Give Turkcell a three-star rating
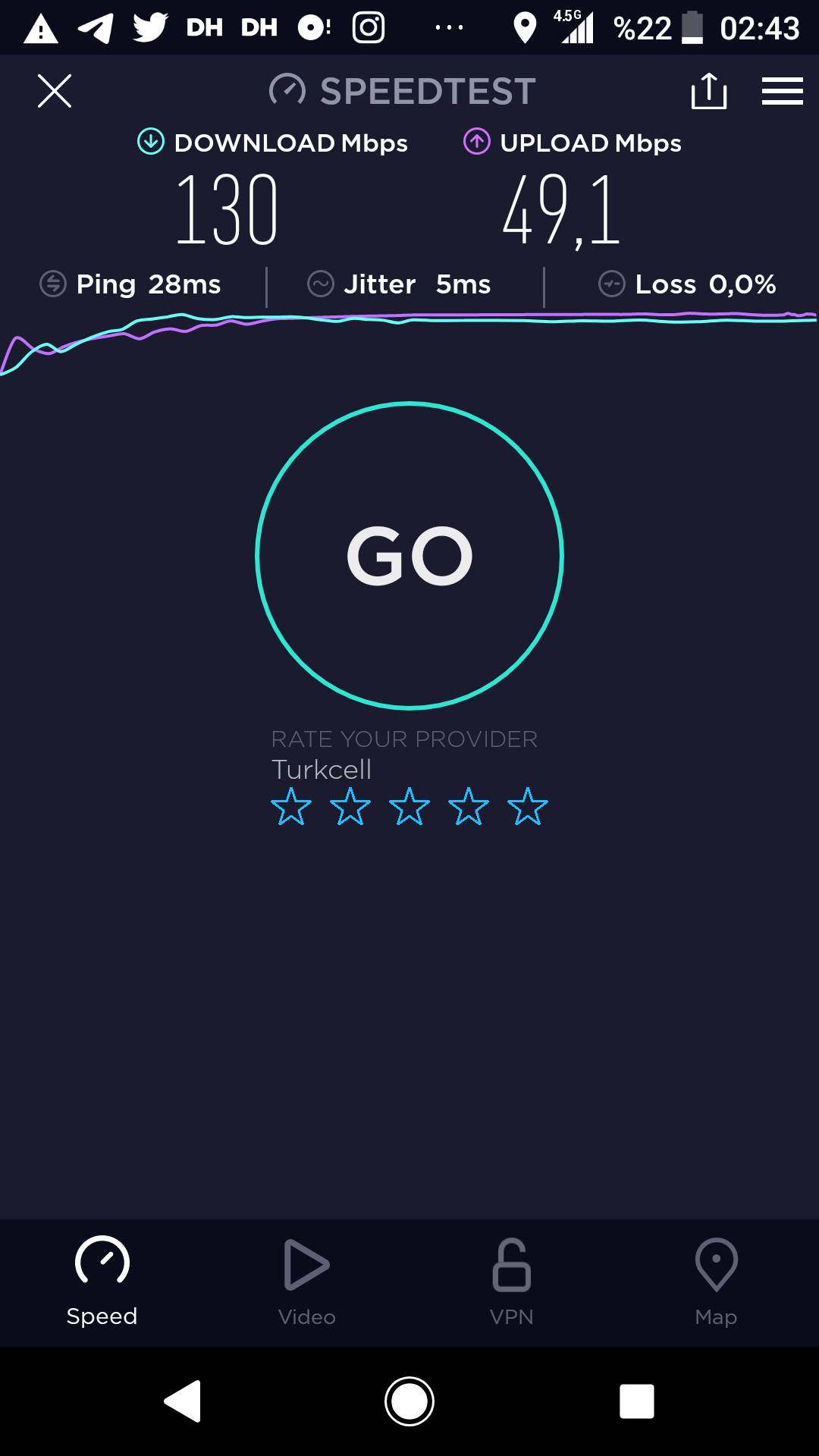 (409, 806)
